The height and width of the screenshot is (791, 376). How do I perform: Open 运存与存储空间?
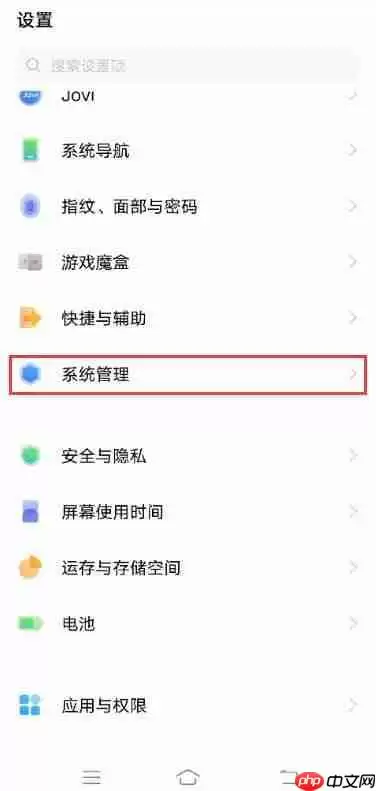pyautogui.click(x=188, y=568)
